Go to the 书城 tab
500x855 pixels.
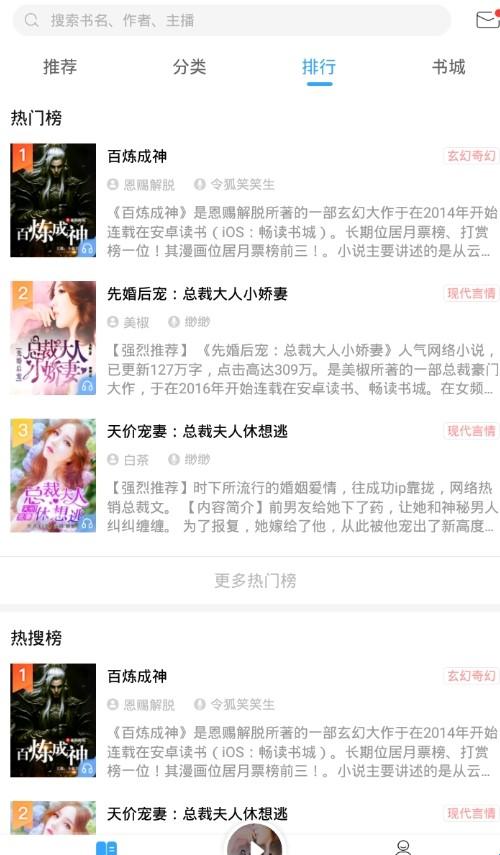point(448,67)
